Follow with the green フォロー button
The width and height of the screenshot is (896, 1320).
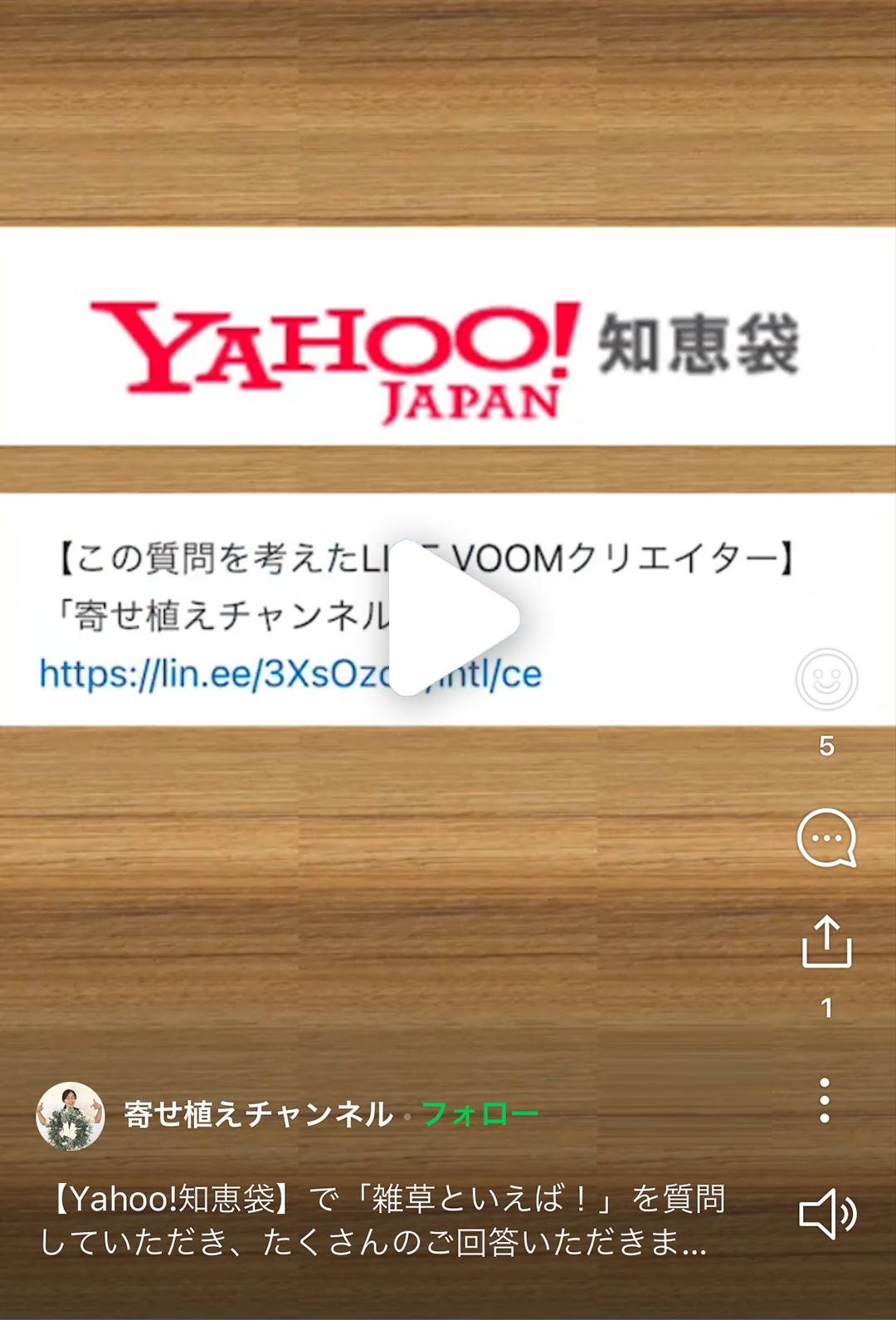pos(480,1114)
